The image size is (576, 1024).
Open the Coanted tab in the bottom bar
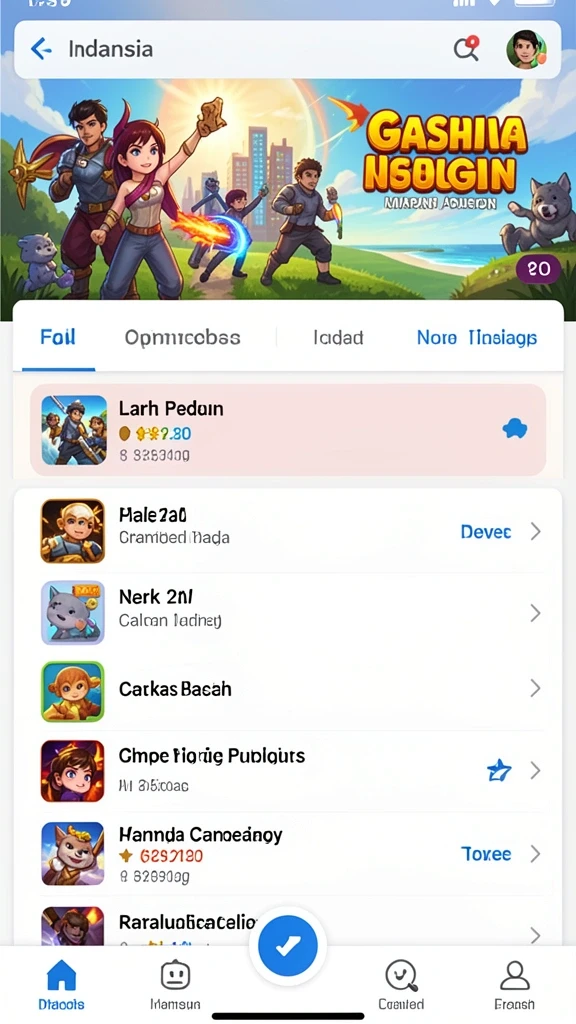pyautogui.click(x=401, y=985)
